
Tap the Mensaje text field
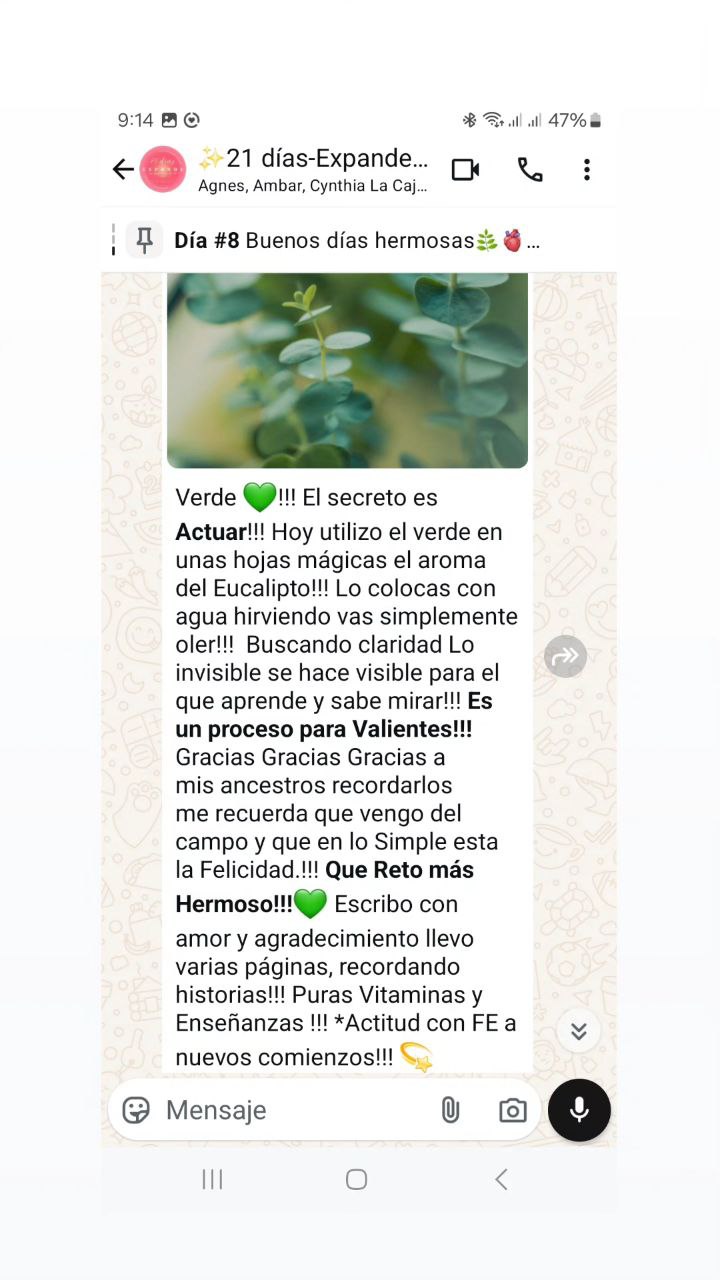click(290, 1110)
